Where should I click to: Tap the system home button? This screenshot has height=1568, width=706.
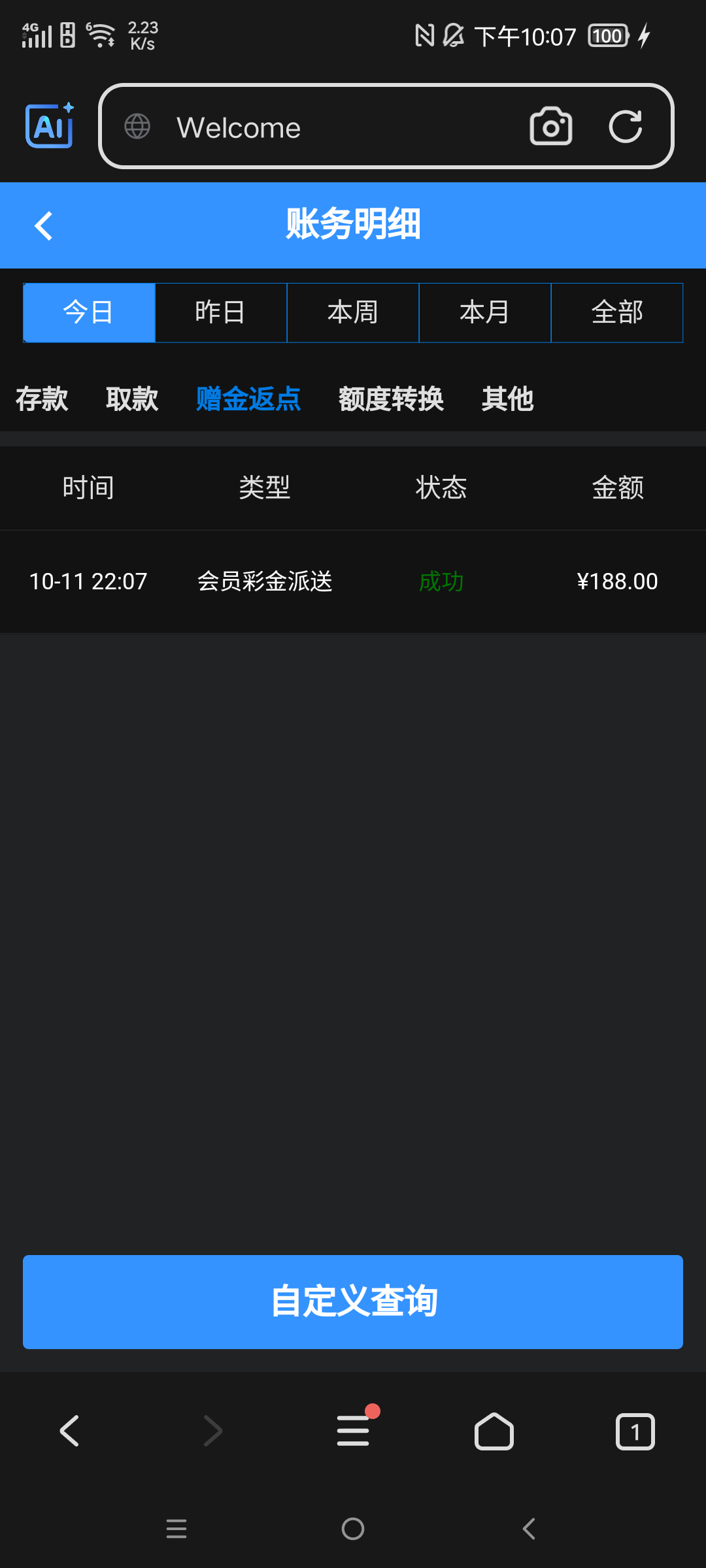pos(353,1529)
